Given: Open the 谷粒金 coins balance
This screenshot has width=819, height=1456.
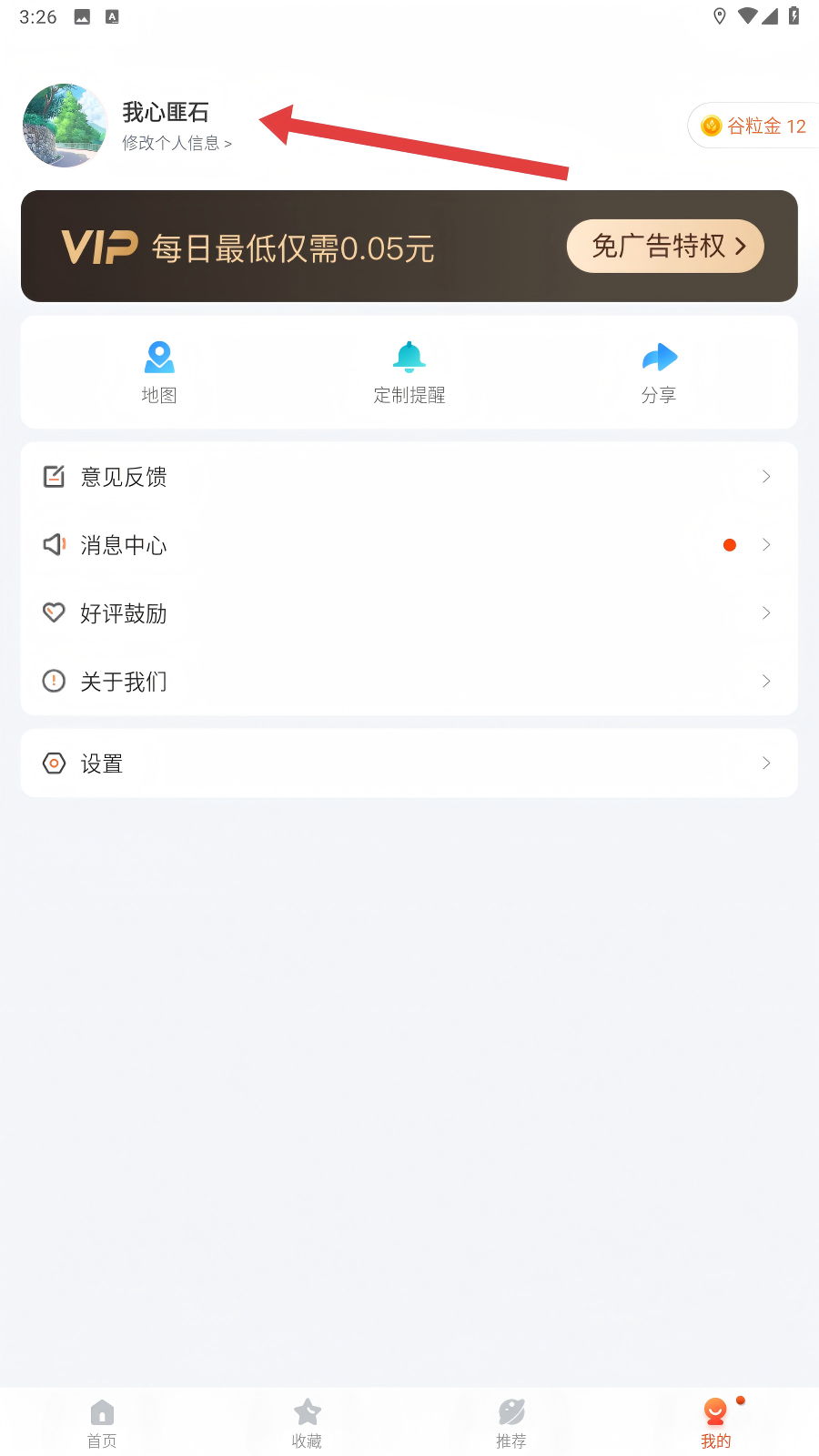Looking at the screenshot, I should (753, 126).
